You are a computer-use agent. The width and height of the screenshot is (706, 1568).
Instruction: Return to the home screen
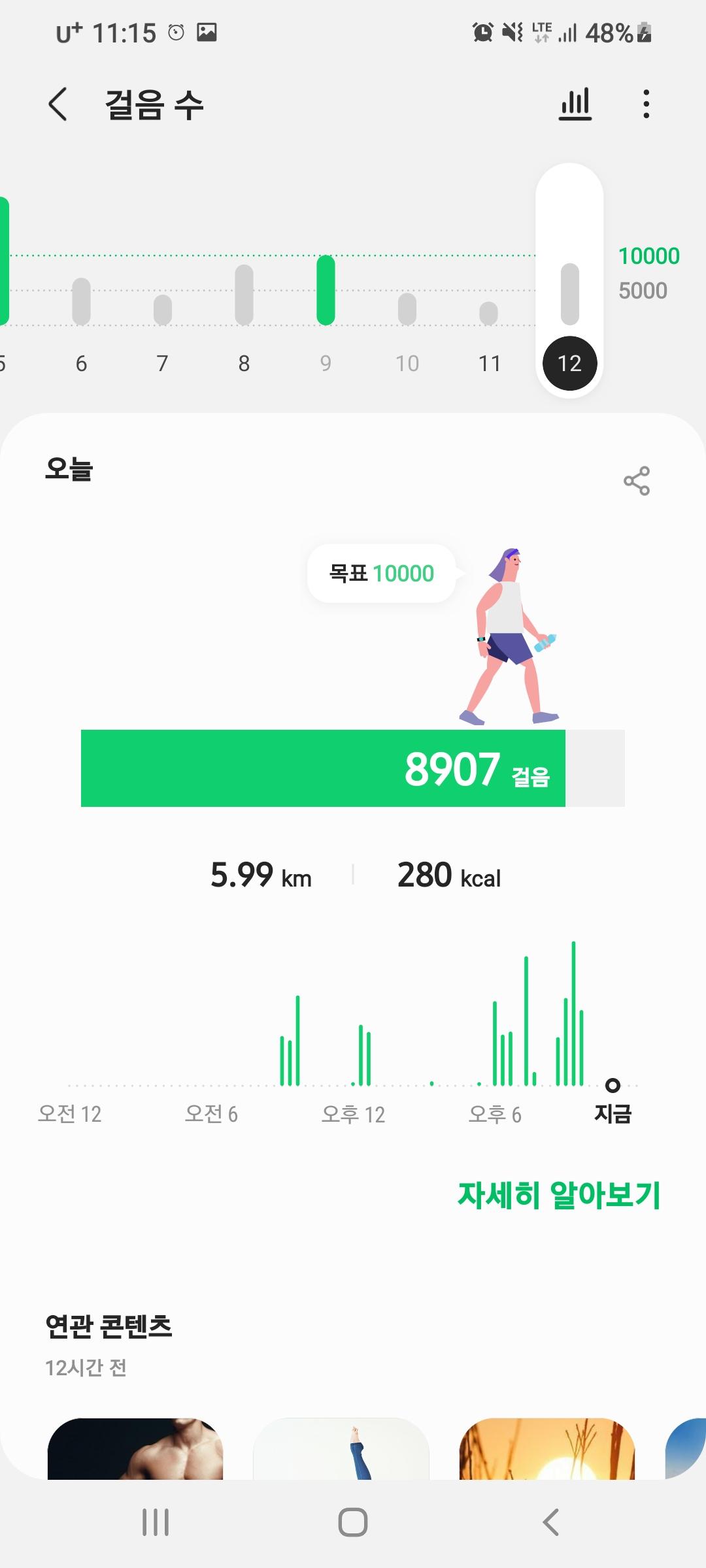click(x=353, y=1522)
